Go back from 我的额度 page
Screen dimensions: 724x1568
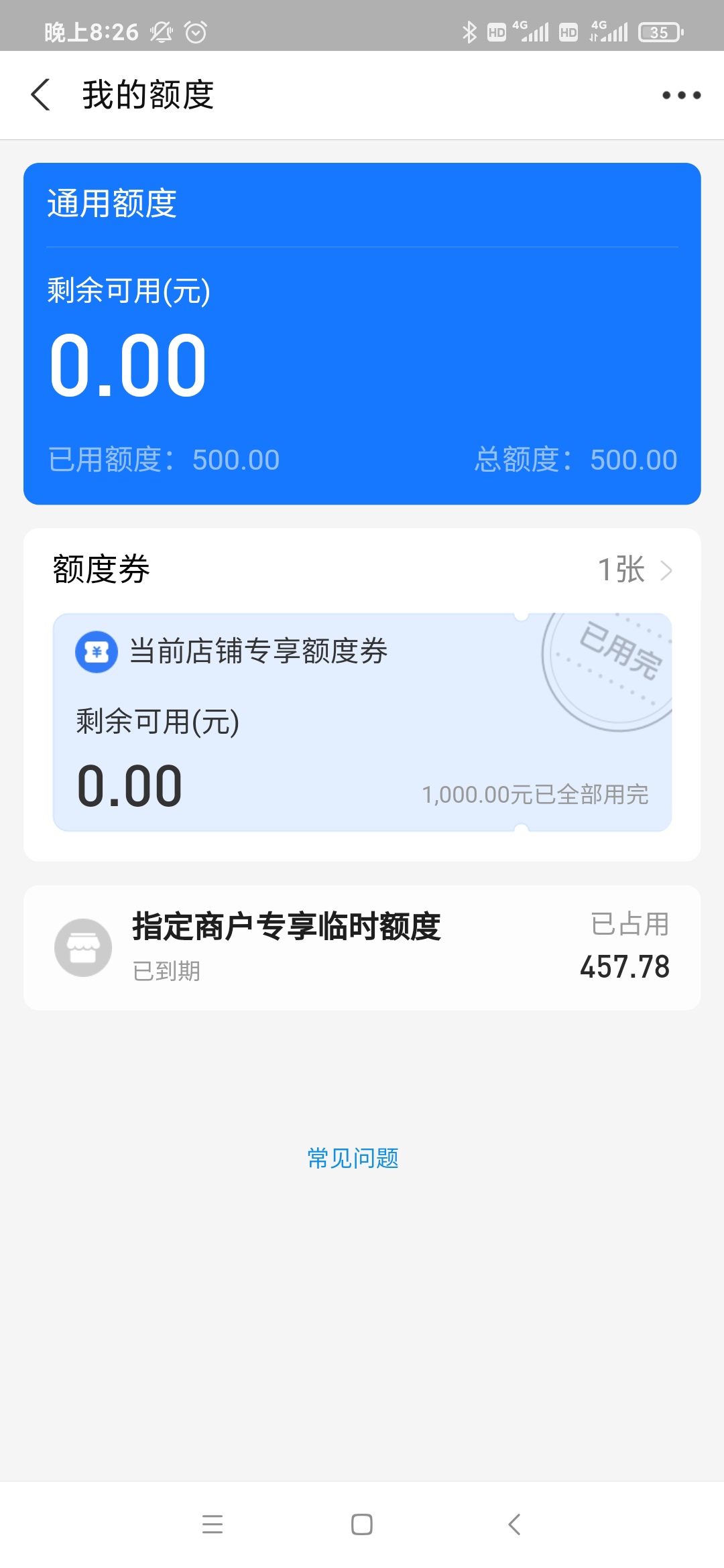[x=40, y=94]
